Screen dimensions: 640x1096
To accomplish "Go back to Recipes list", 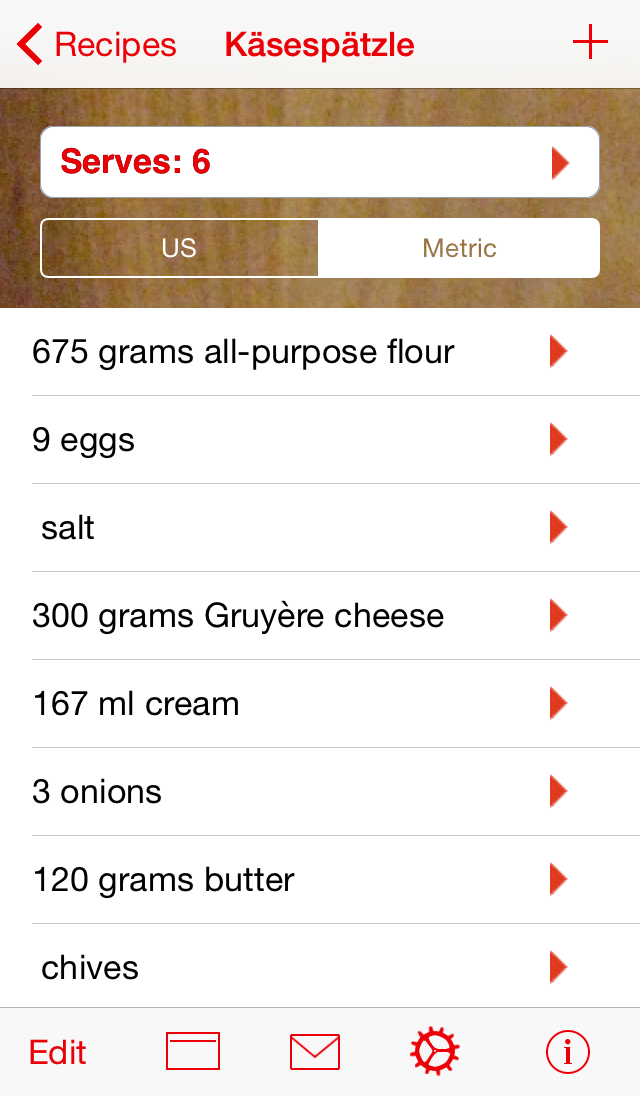I will [x=97, y=45].
